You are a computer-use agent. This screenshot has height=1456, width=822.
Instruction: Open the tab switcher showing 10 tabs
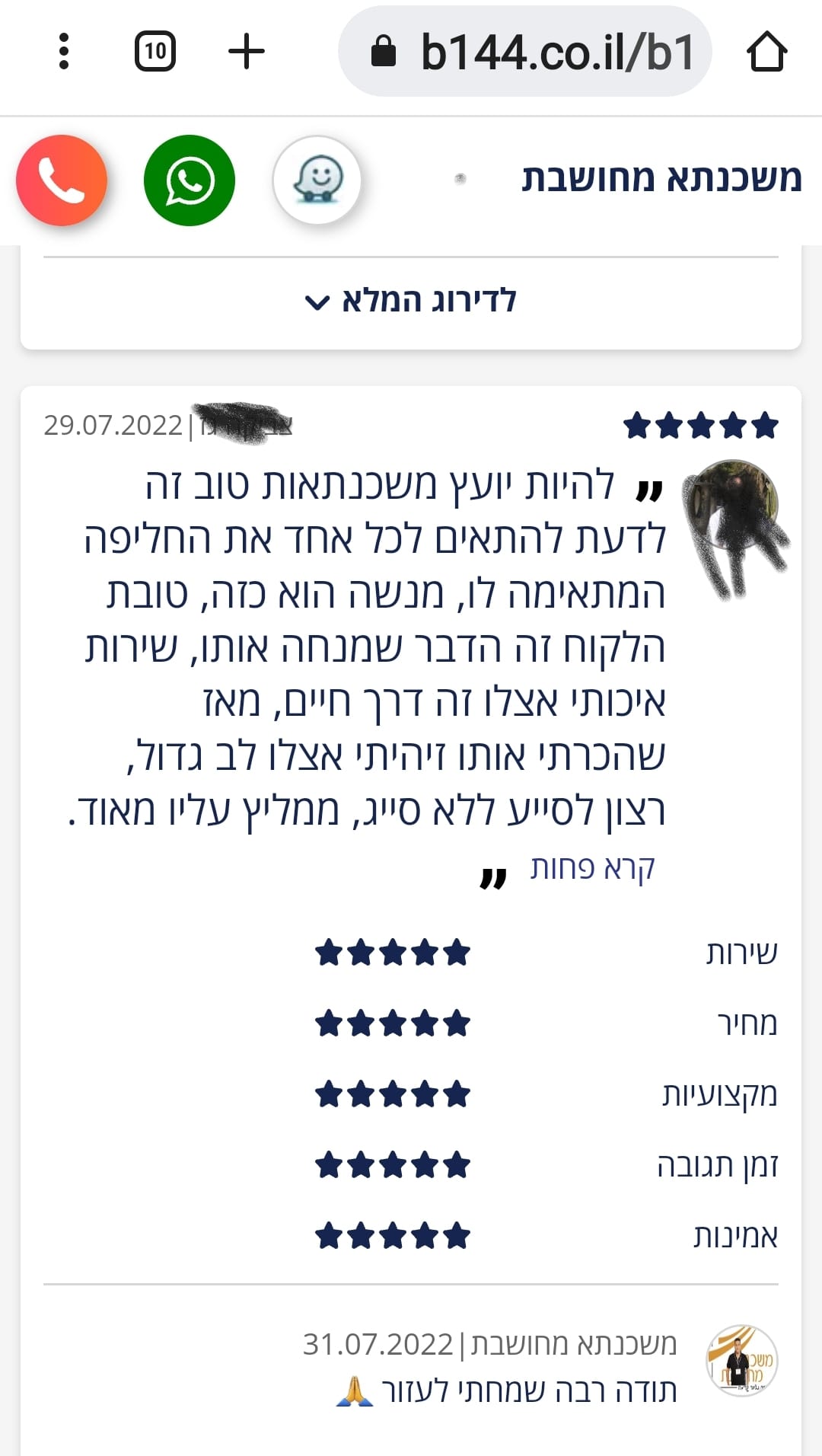coord(155,52)
